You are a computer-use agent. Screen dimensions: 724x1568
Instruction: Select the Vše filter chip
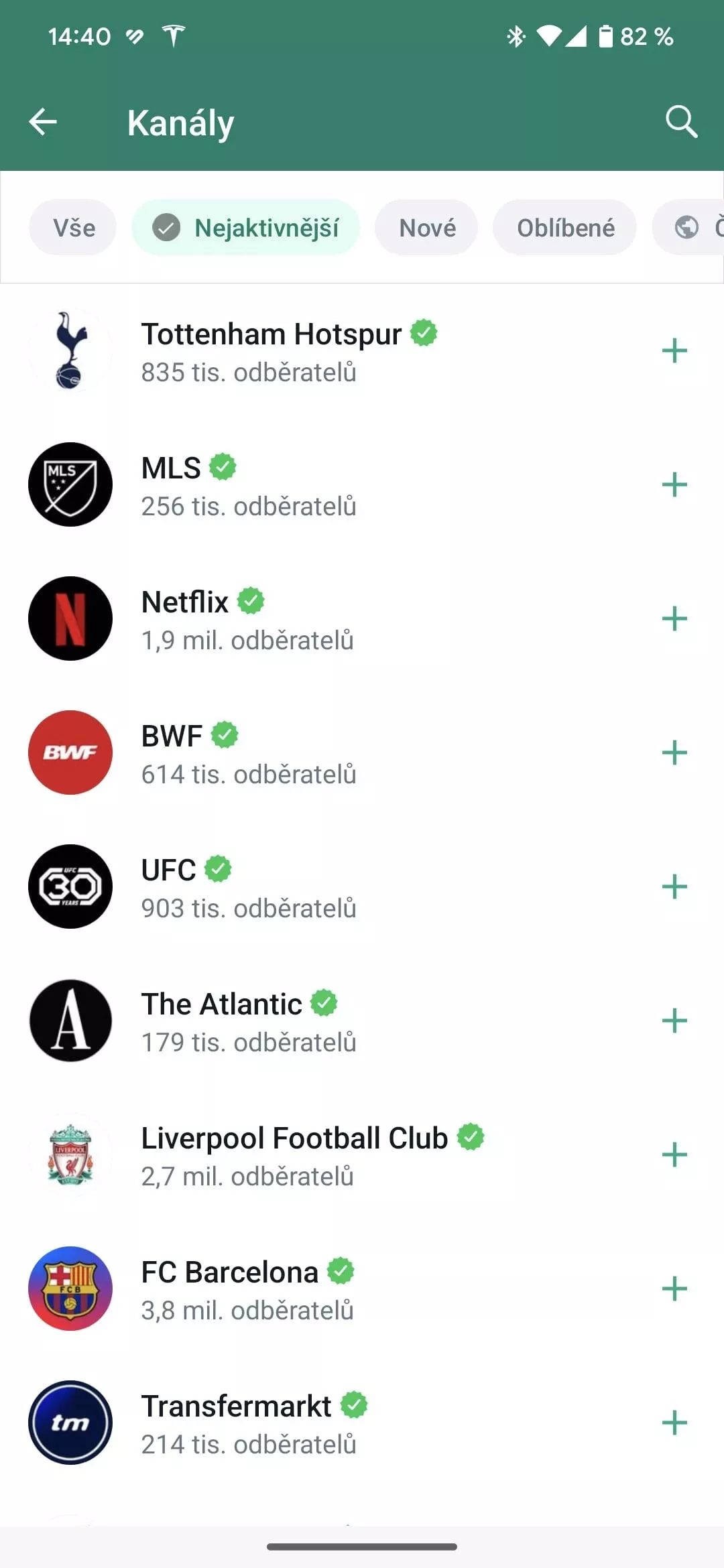(x=73, y=228)
